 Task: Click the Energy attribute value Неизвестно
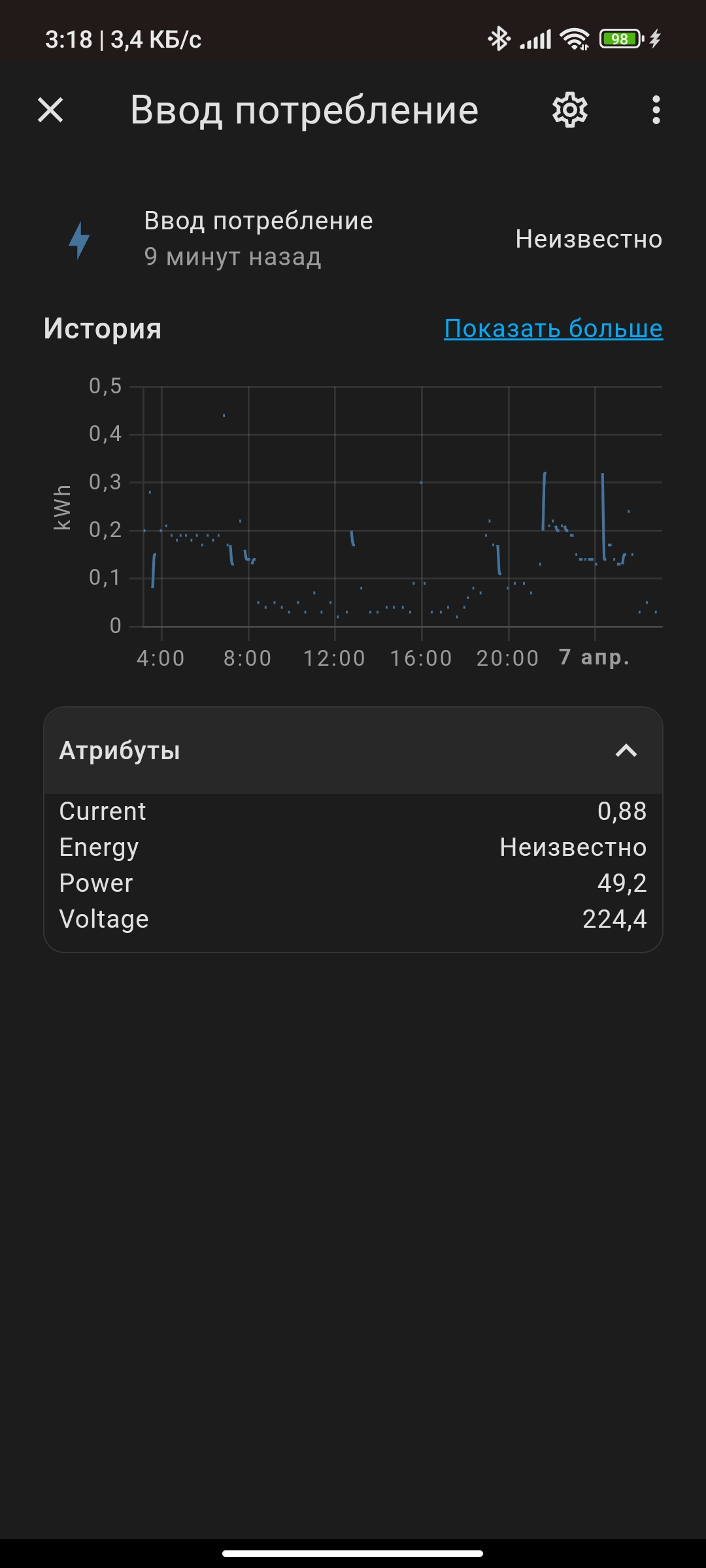(572, 847)
